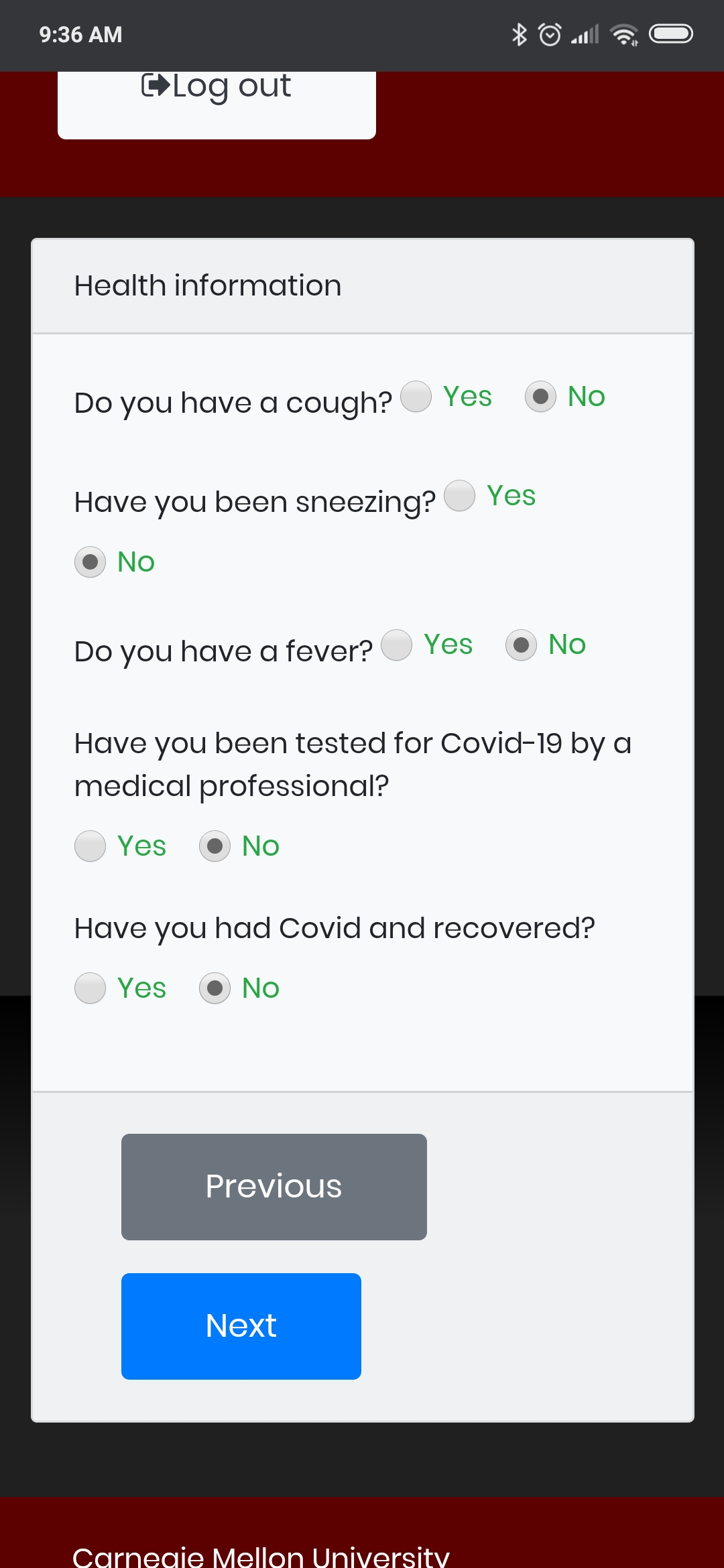Select Yes for having a cough

coord(416,397)
